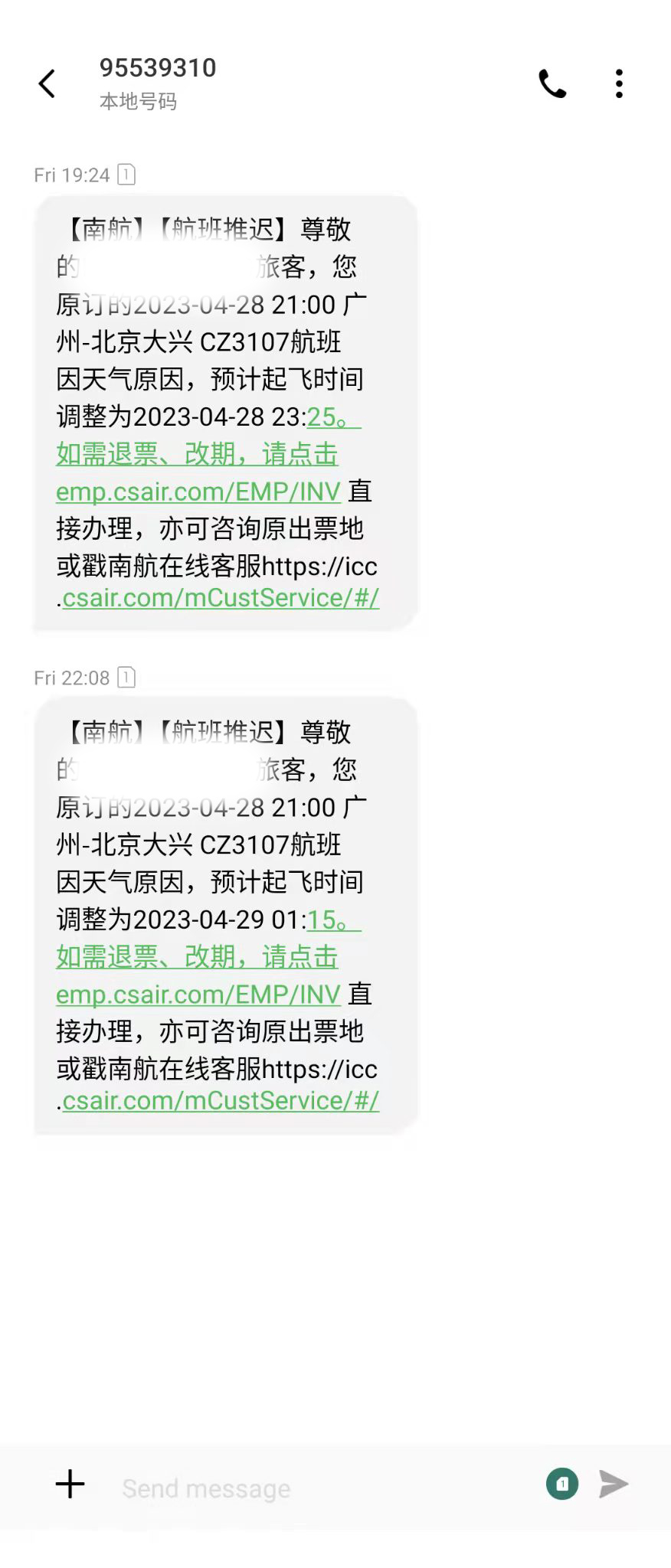
Task: Tap the refund and reschedule link text
Action: click(x=195, y=455)
